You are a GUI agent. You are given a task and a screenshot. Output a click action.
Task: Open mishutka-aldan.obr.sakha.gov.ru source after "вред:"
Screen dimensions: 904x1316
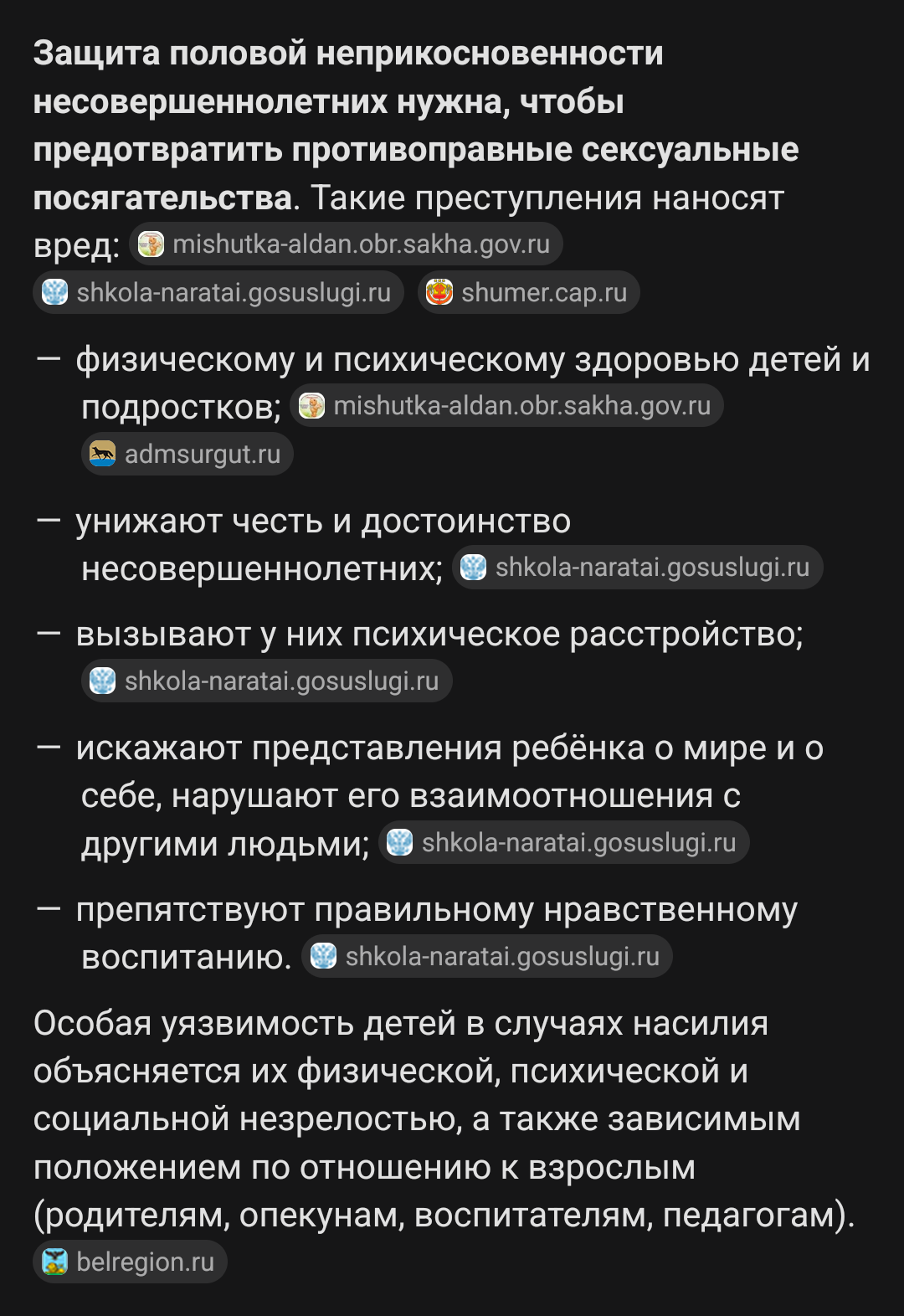tap(347, 244)
